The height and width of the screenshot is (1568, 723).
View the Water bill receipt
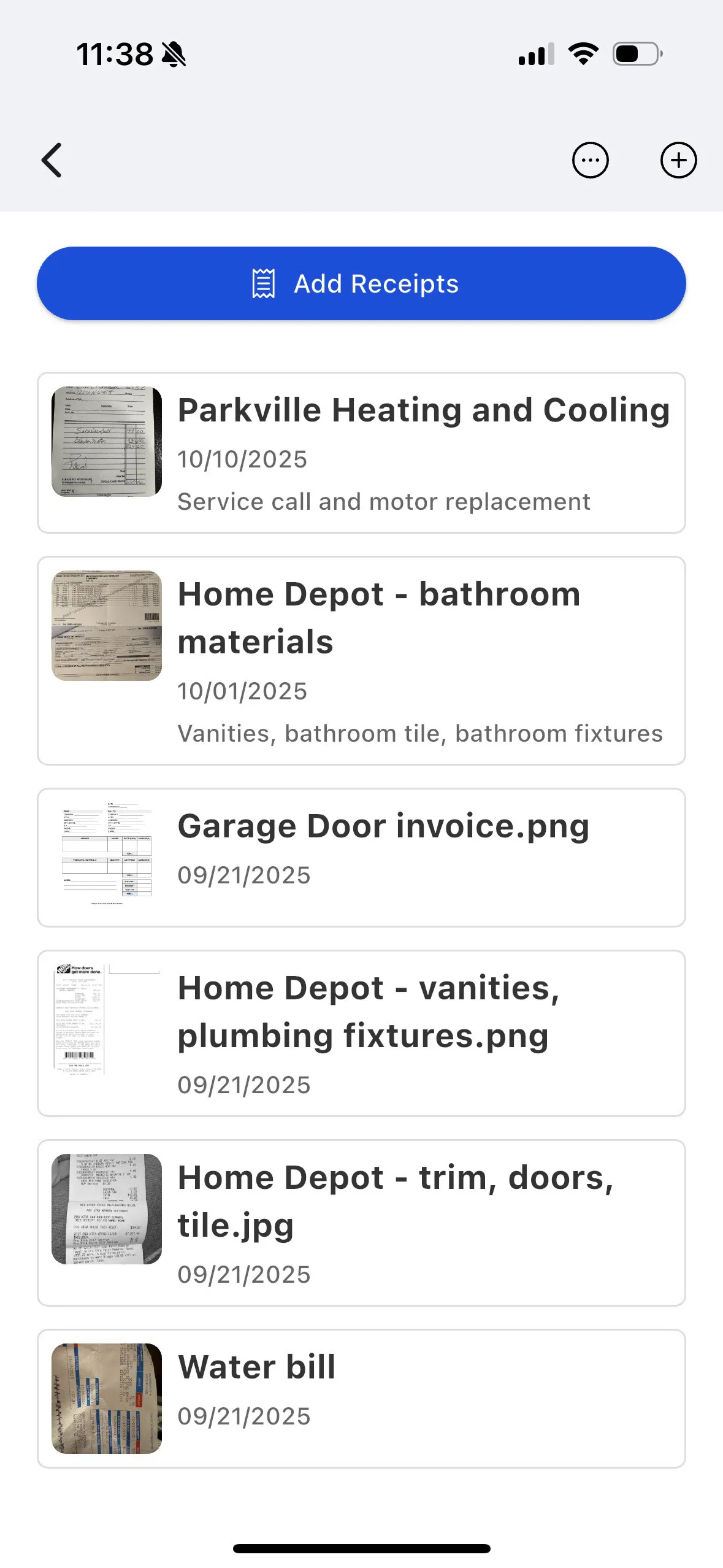(x=361, y=1398)
